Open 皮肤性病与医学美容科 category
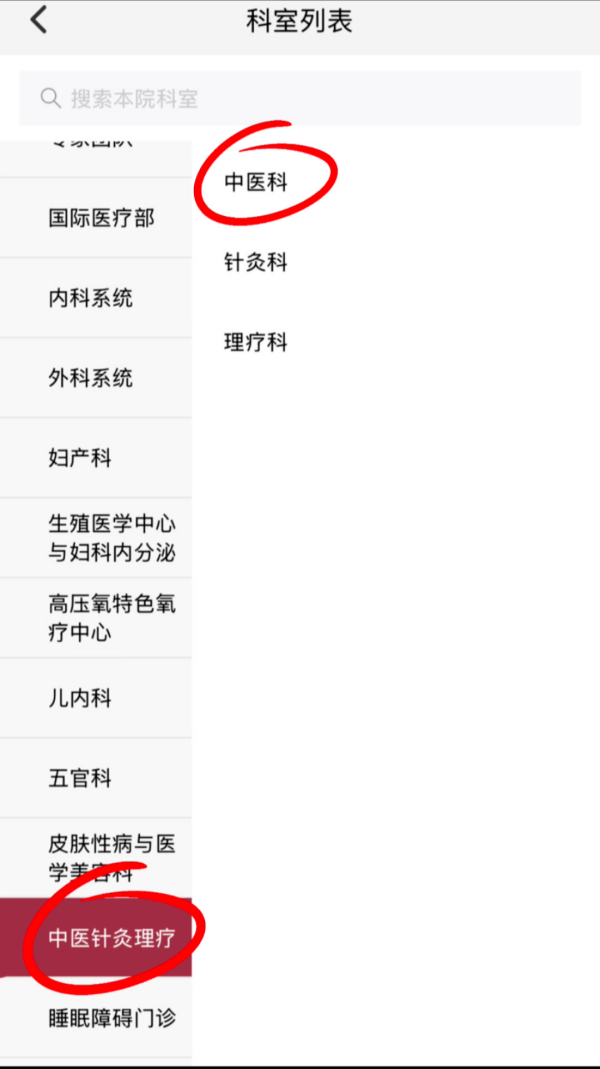 click(95, 858)
